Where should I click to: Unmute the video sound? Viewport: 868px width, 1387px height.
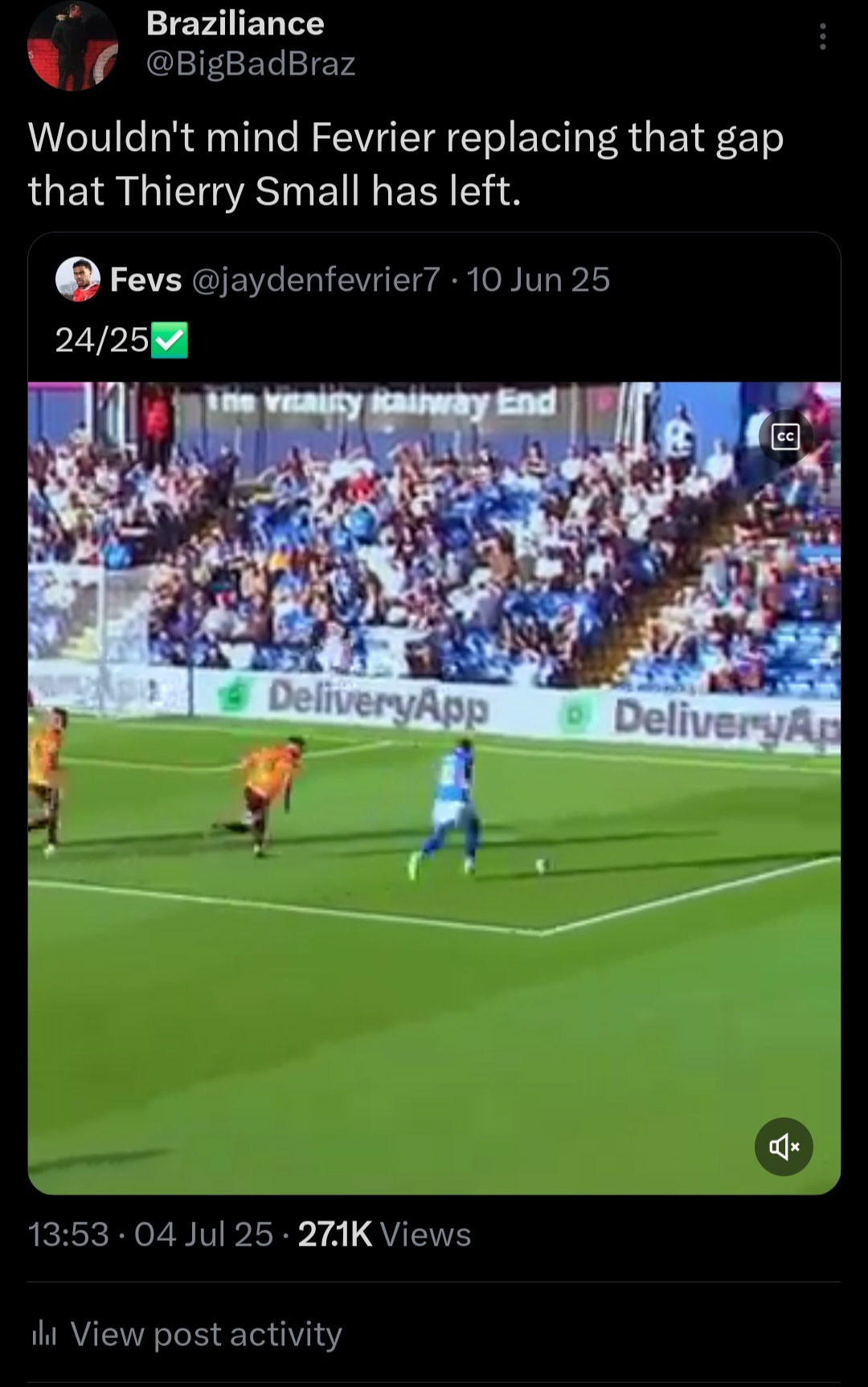[784, 1147]
